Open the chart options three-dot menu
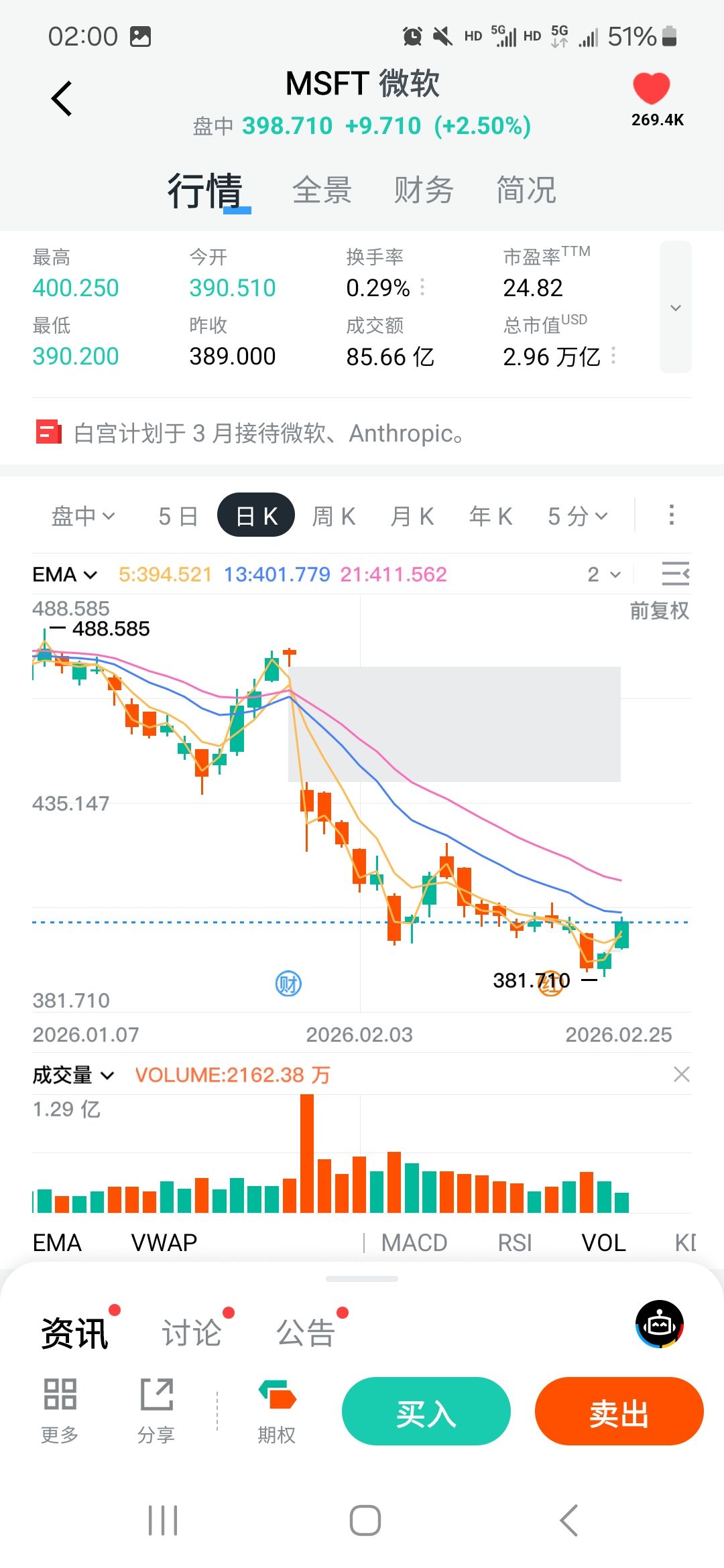The width and height of the screenshot is (724, 1568). click(x=671, y=515)
